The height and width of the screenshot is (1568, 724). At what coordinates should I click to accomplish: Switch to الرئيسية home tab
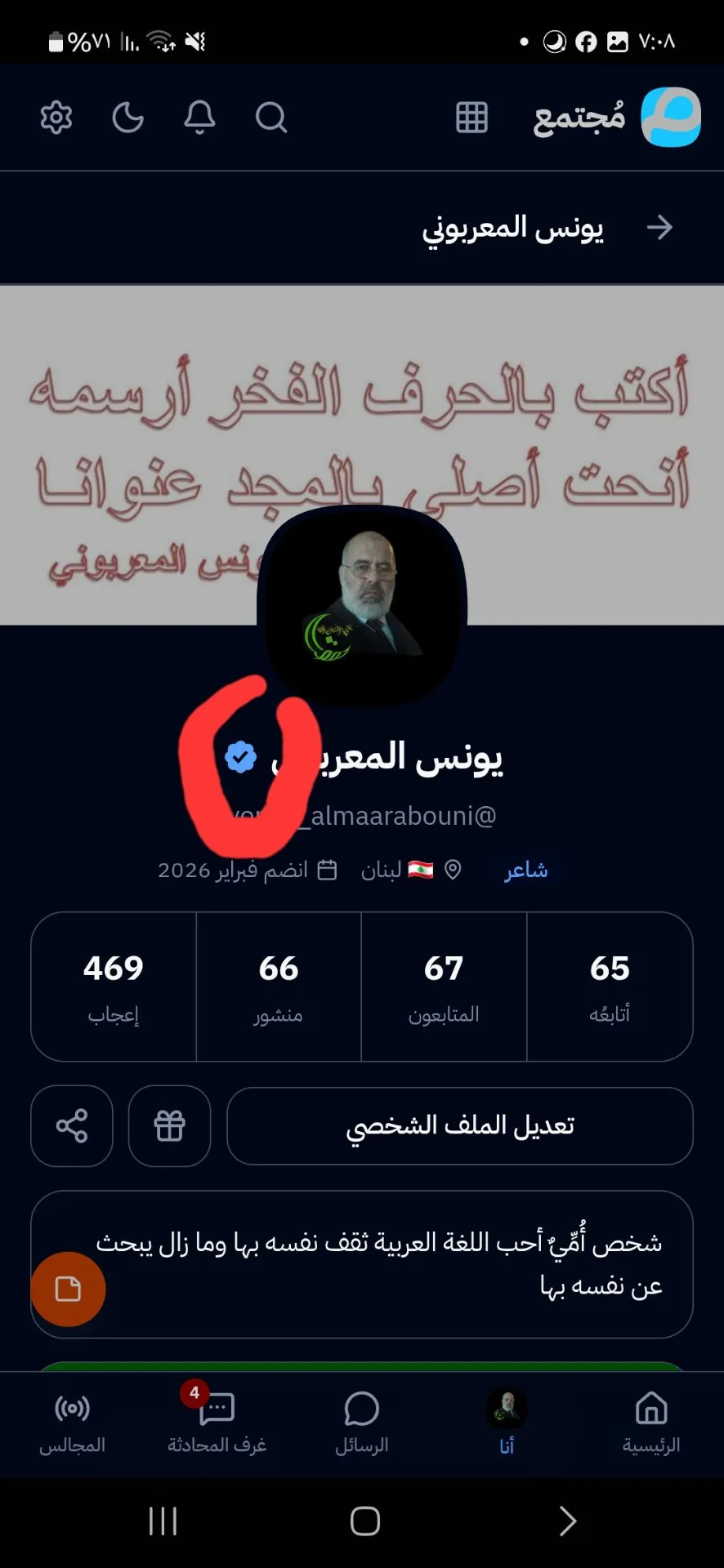(650, 1423)
